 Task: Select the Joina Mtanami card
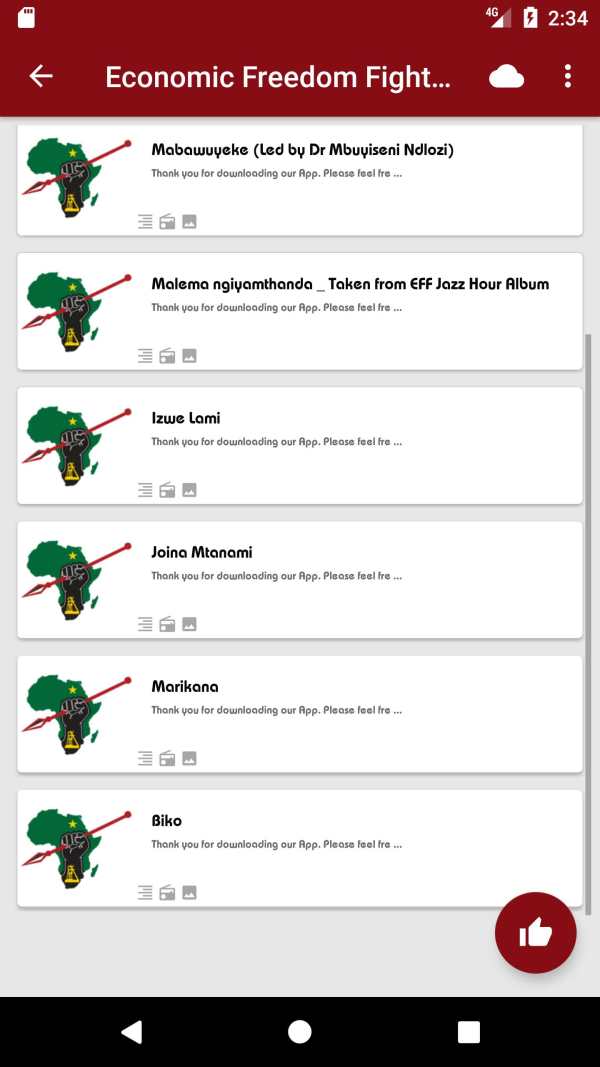(x=300, y=580)
